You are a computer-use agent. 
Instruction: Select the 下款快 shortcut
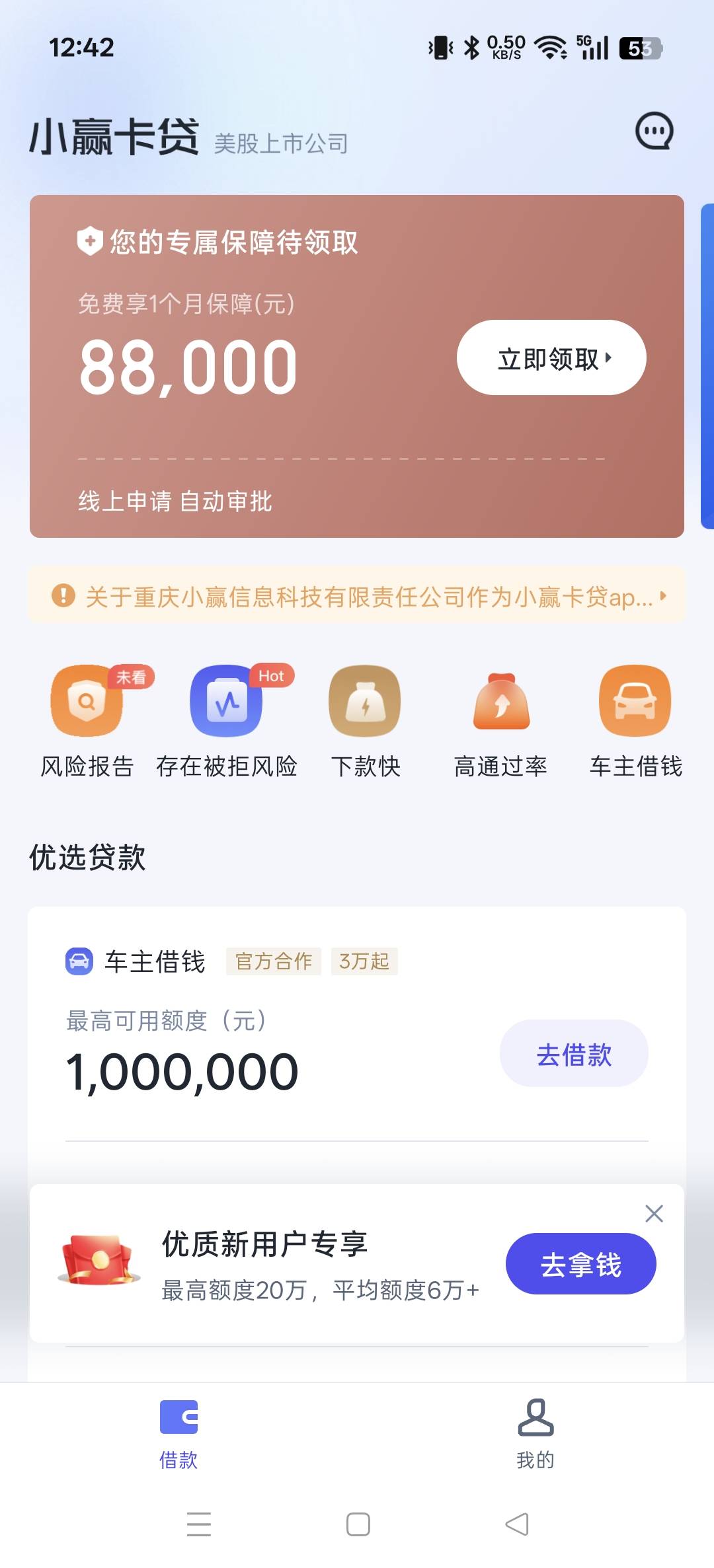[365, 722]
